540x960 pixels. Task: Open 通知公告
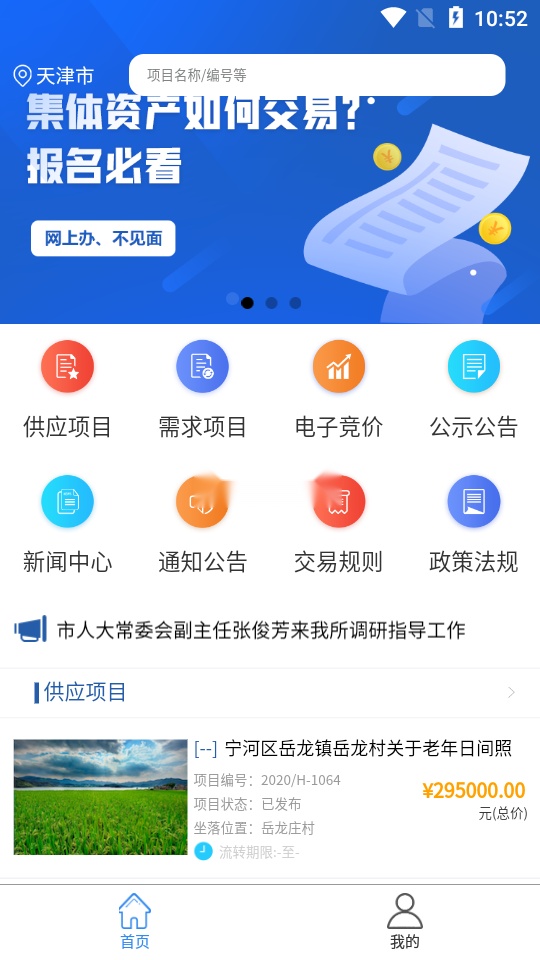coord(203,525)
